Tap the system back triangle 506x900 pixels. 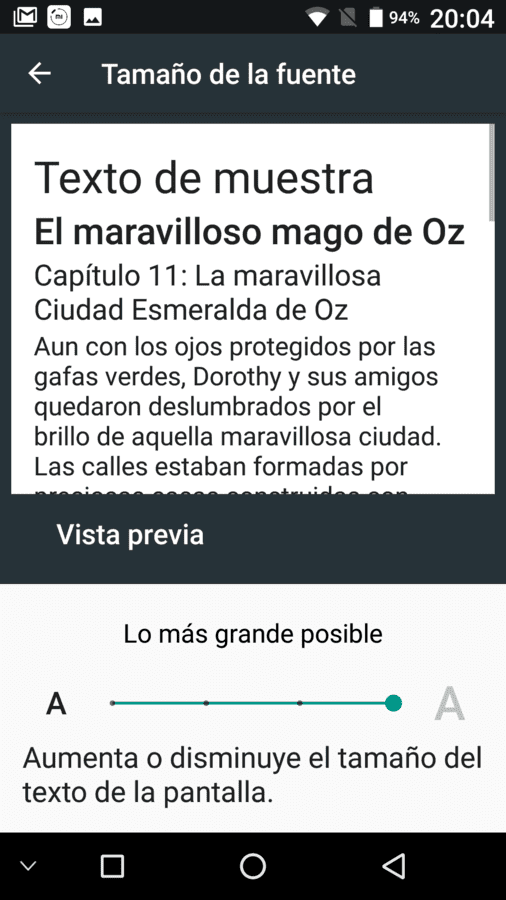click(394, 866)
